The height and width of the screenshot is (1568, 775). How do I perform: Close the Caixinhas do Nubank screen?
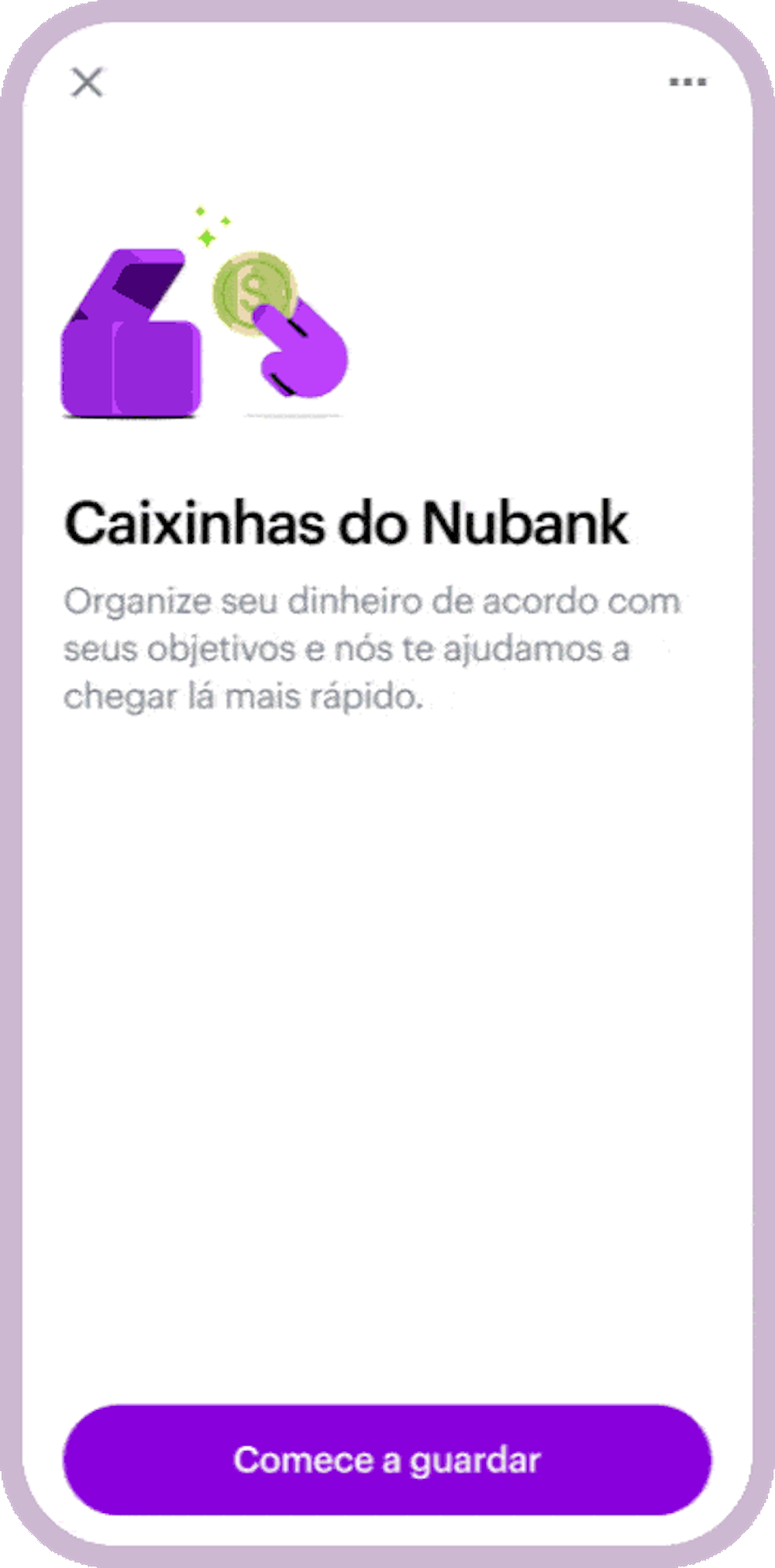[x=87, y=82]
